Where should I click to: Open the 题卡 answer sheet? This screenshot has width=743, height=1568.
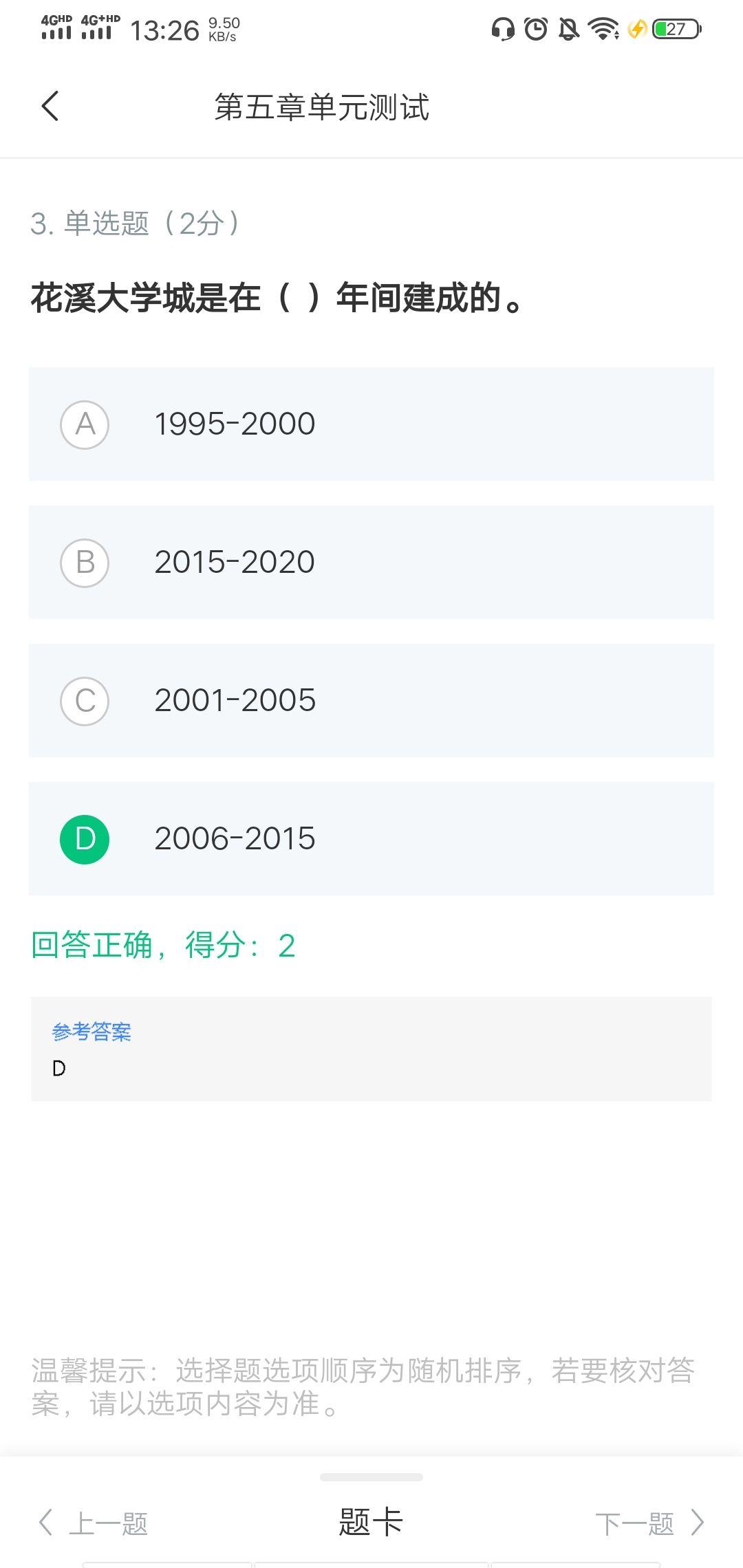click(371, 1521)
